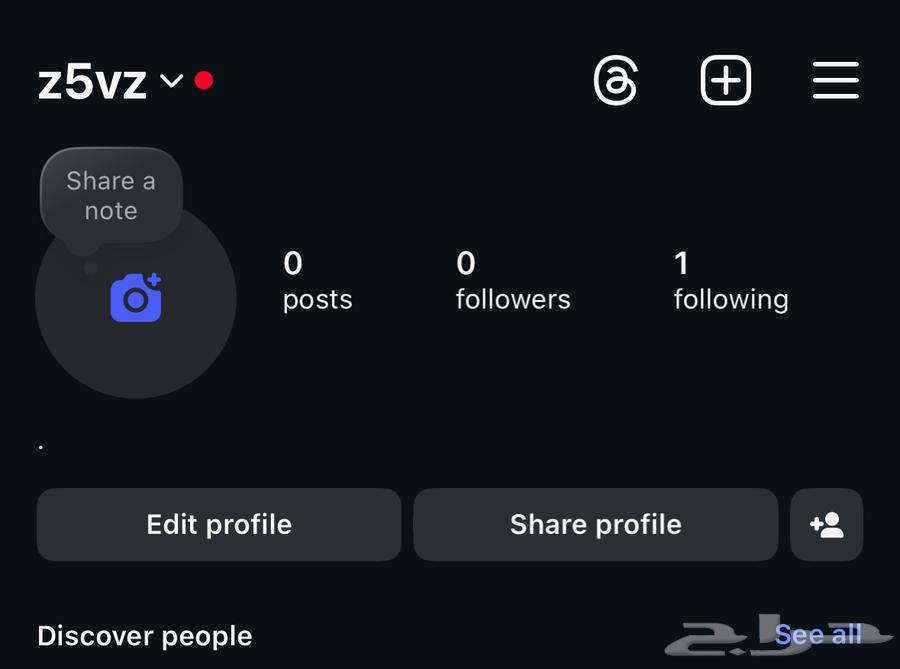Image resolution: width=900 pixels, height=669 pixels.
Task: View the following list
Action: 731,281
